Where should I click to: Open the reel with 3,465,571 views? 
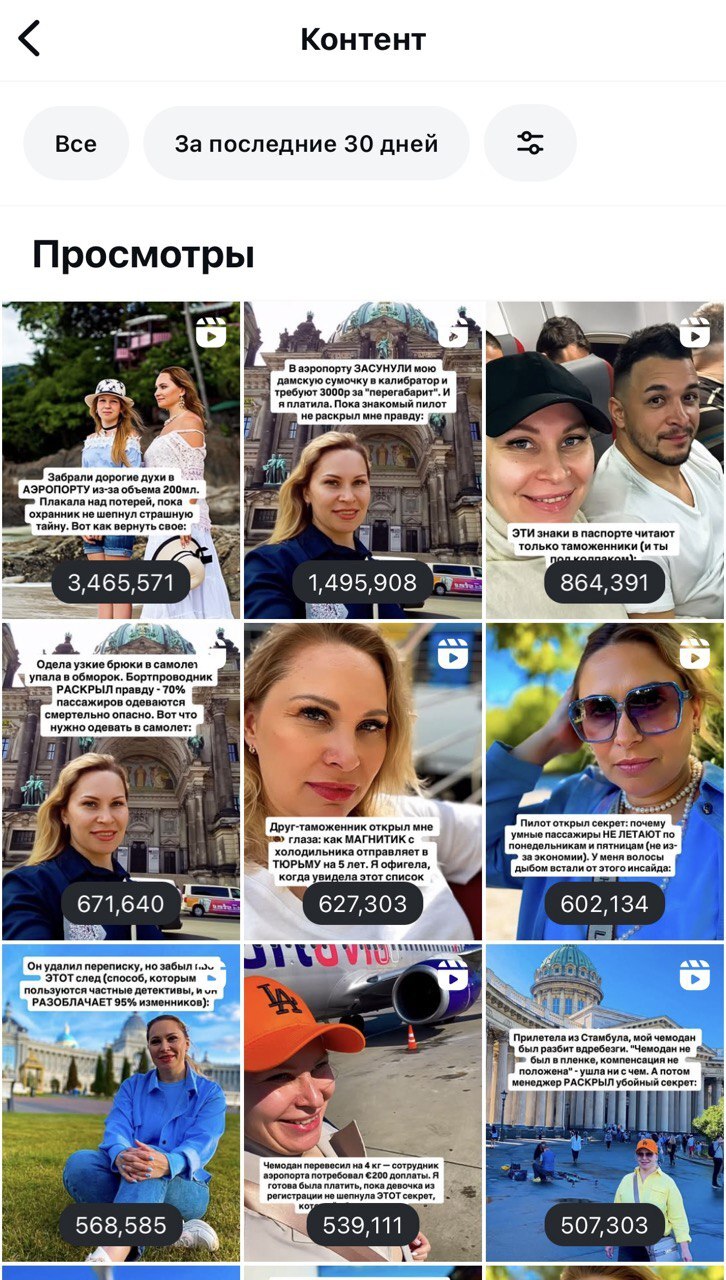tap(121, 460)
